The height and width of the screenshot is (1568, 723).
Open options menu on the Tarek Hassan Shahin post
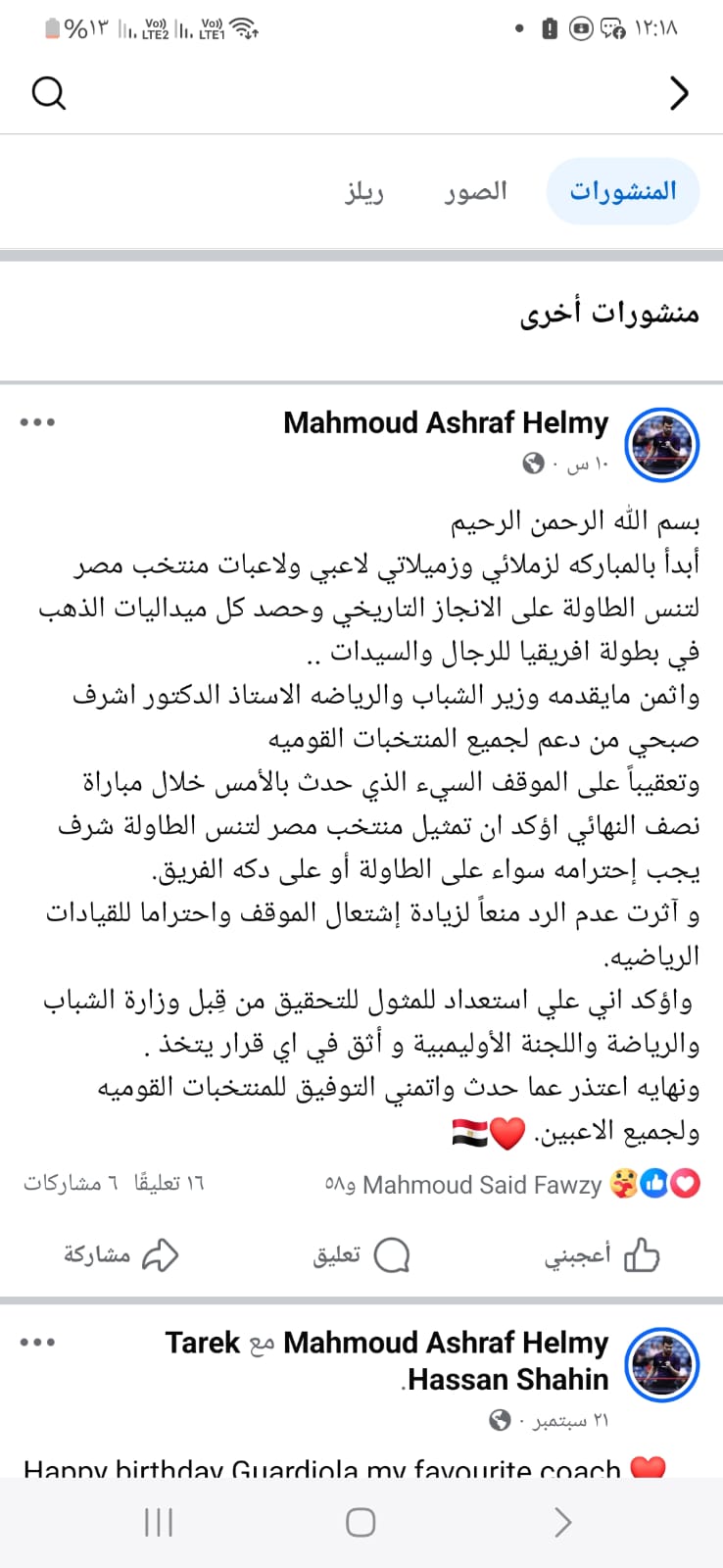pyautogui.click(x=37, y=1343)
